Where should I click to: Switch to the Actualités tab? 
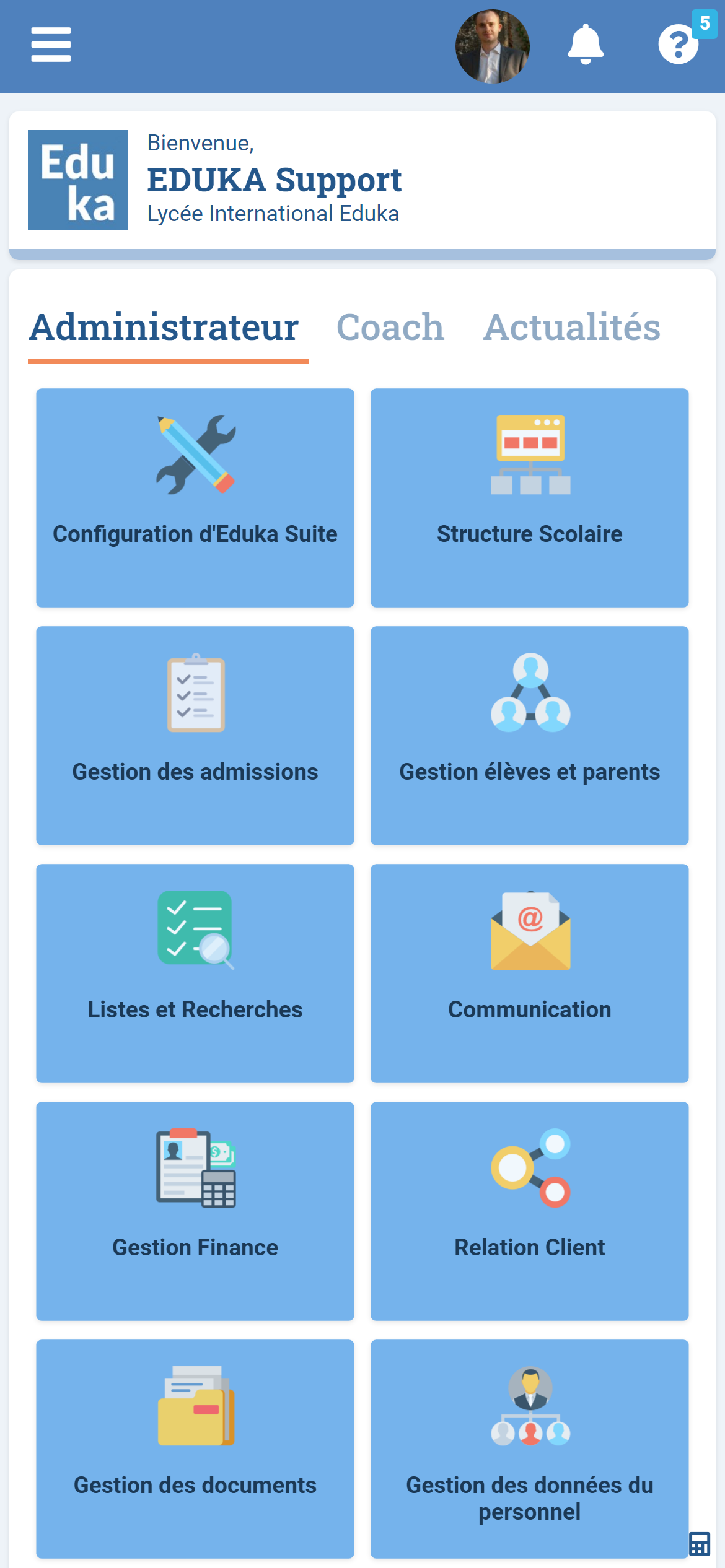click(572, 328)
